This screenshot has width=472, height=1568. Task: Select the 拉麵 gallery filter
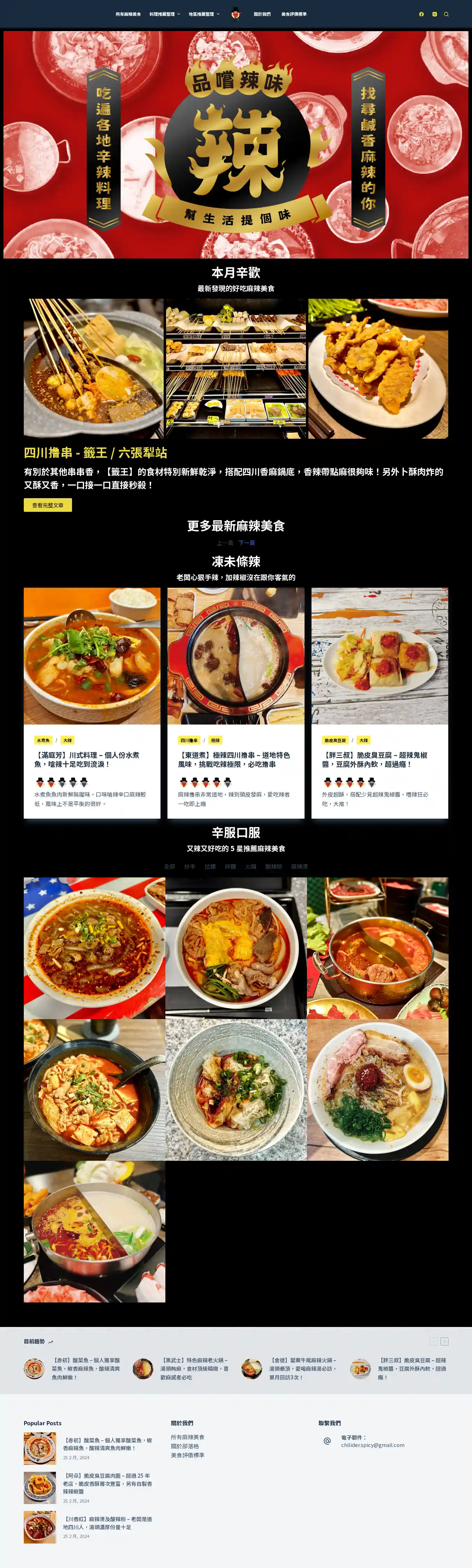pos(210,866)
